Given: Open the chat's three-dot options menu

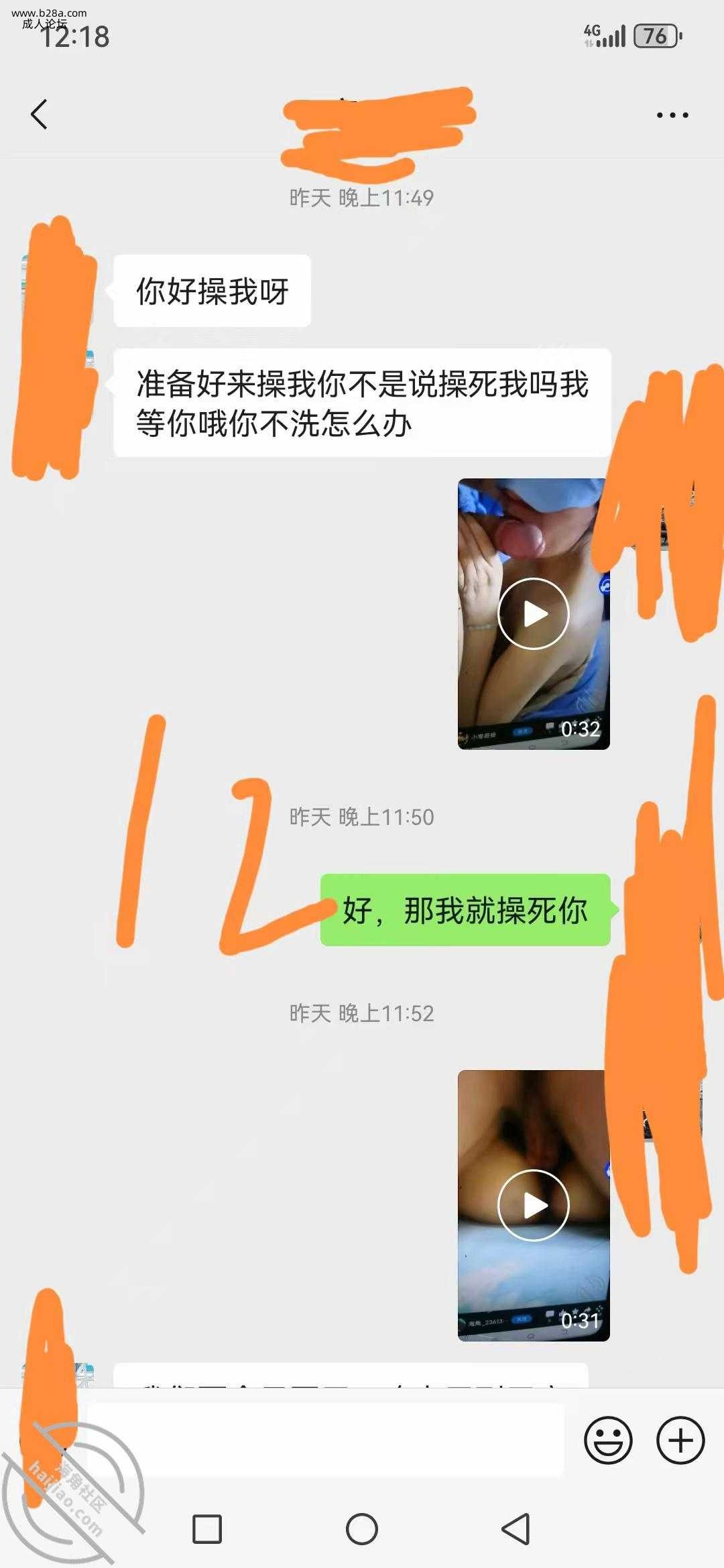Looking at the screenshot, I should tap(672, 115).
